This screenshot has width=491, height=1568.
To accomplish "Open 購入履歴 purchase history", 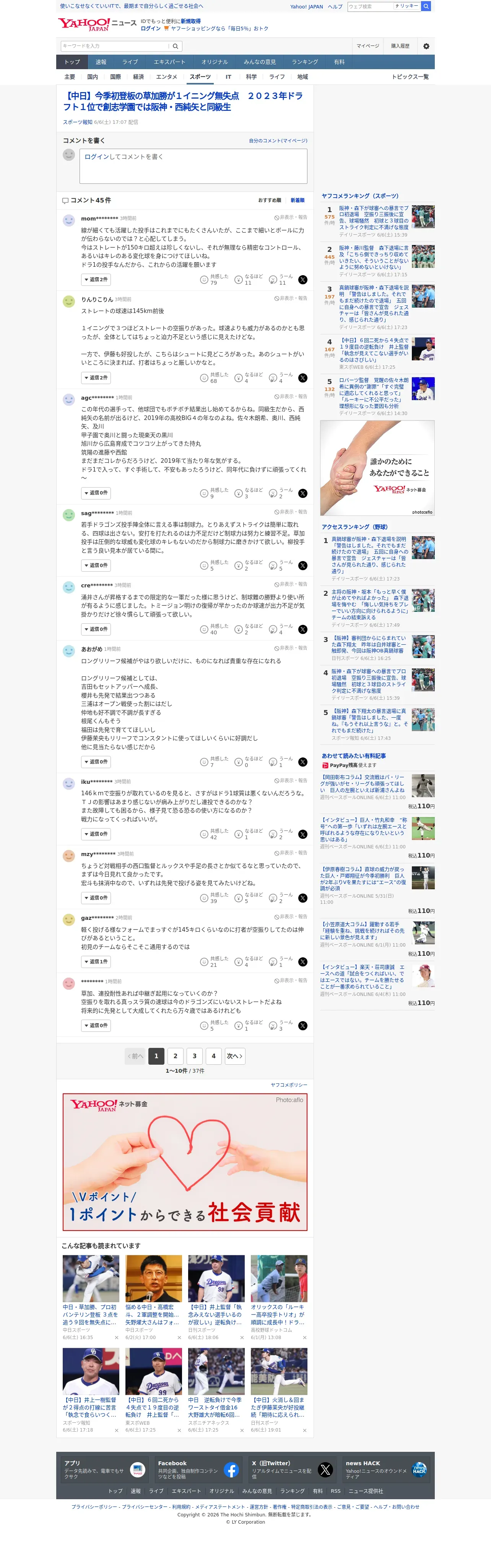I will point(400,46).
